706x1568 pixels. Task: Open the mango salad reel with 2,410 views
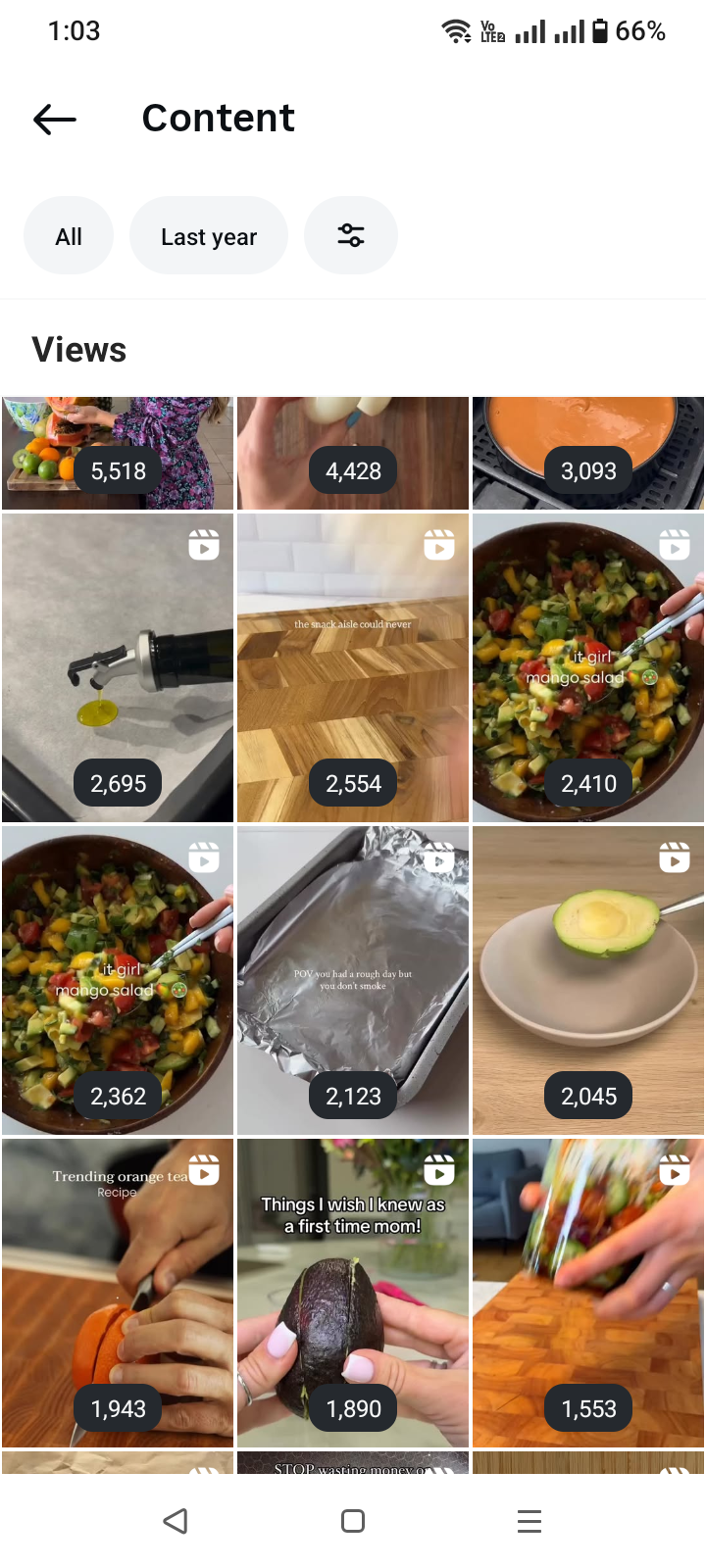click(588, 666)
